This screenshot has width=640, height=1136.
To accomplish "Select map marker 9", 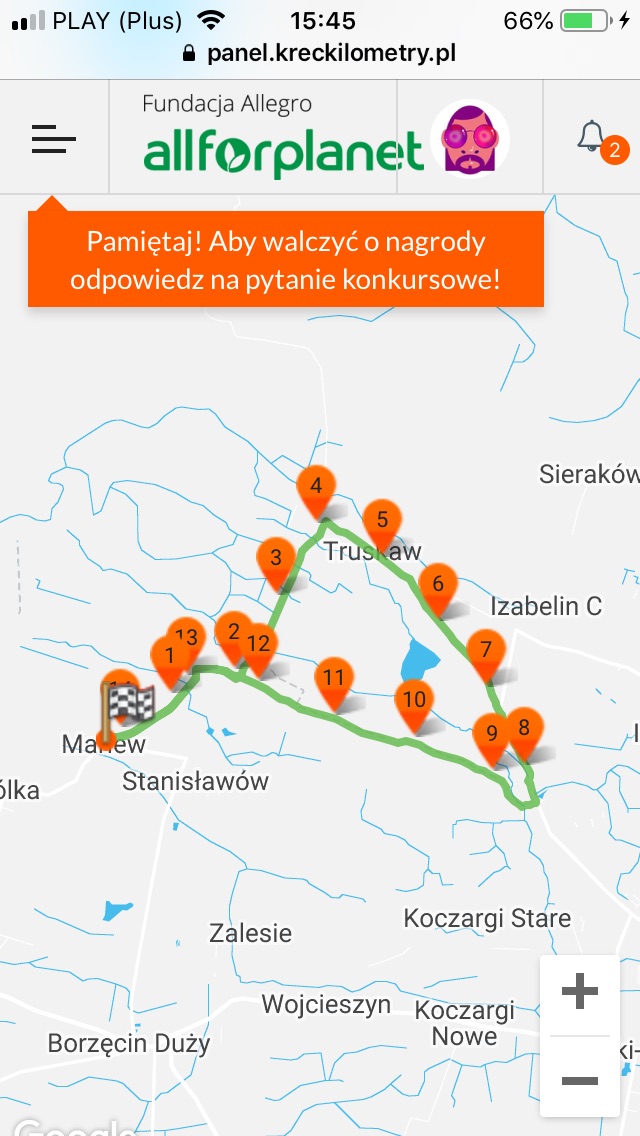I will pos(492,740).
